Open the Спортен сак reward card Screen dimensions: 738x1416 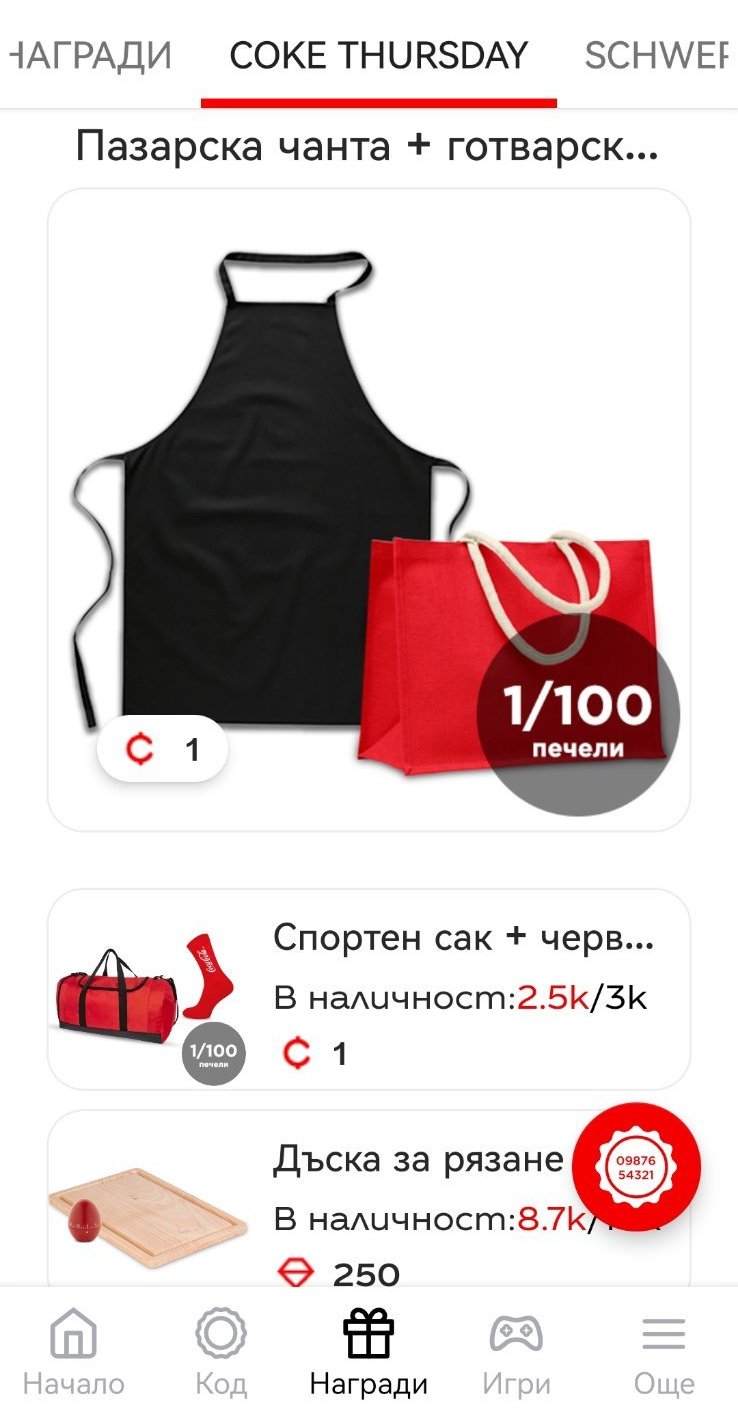(368, 988)
